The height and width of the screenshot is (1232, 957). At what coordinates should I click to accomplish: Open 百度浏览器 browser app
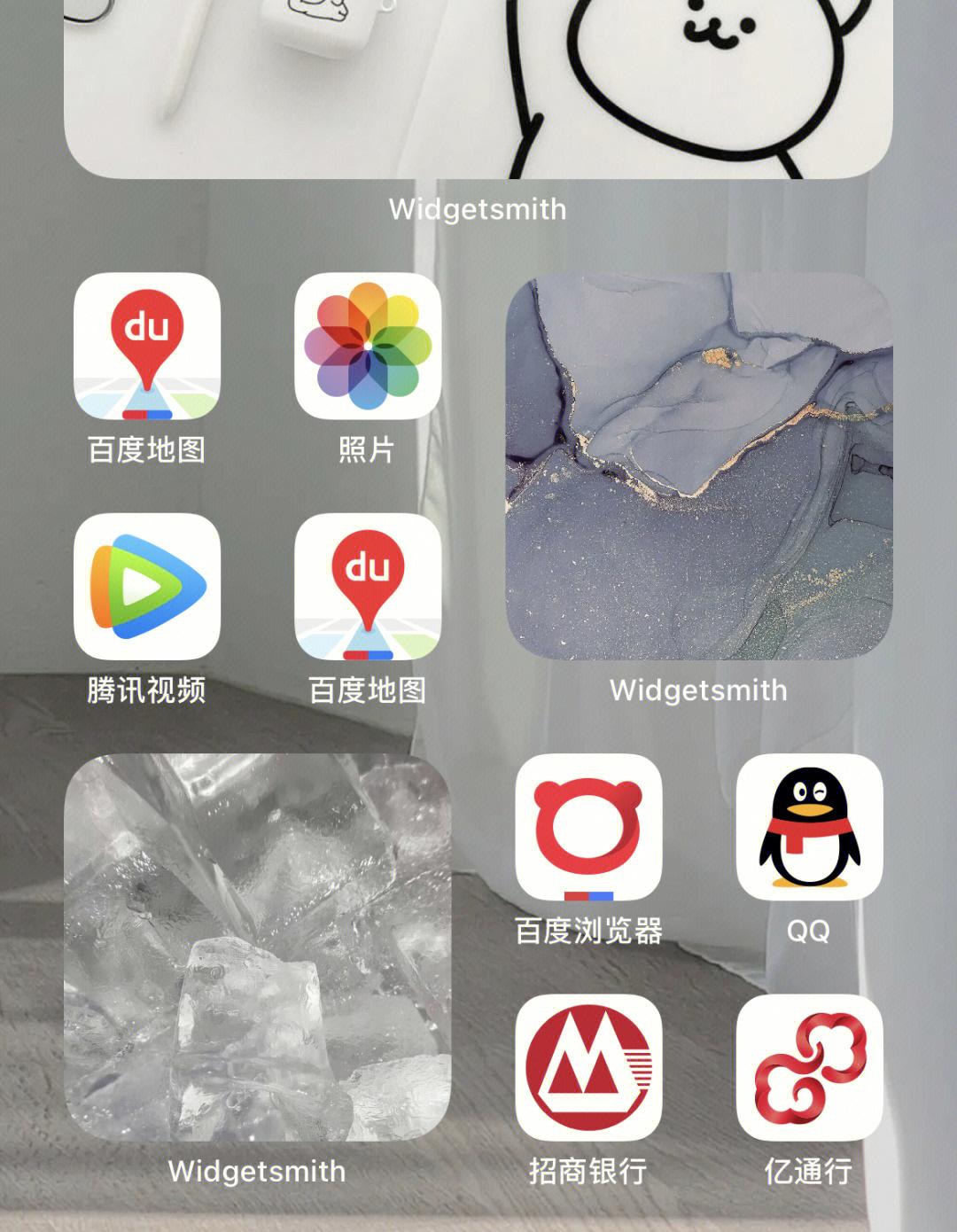[588, 827]
